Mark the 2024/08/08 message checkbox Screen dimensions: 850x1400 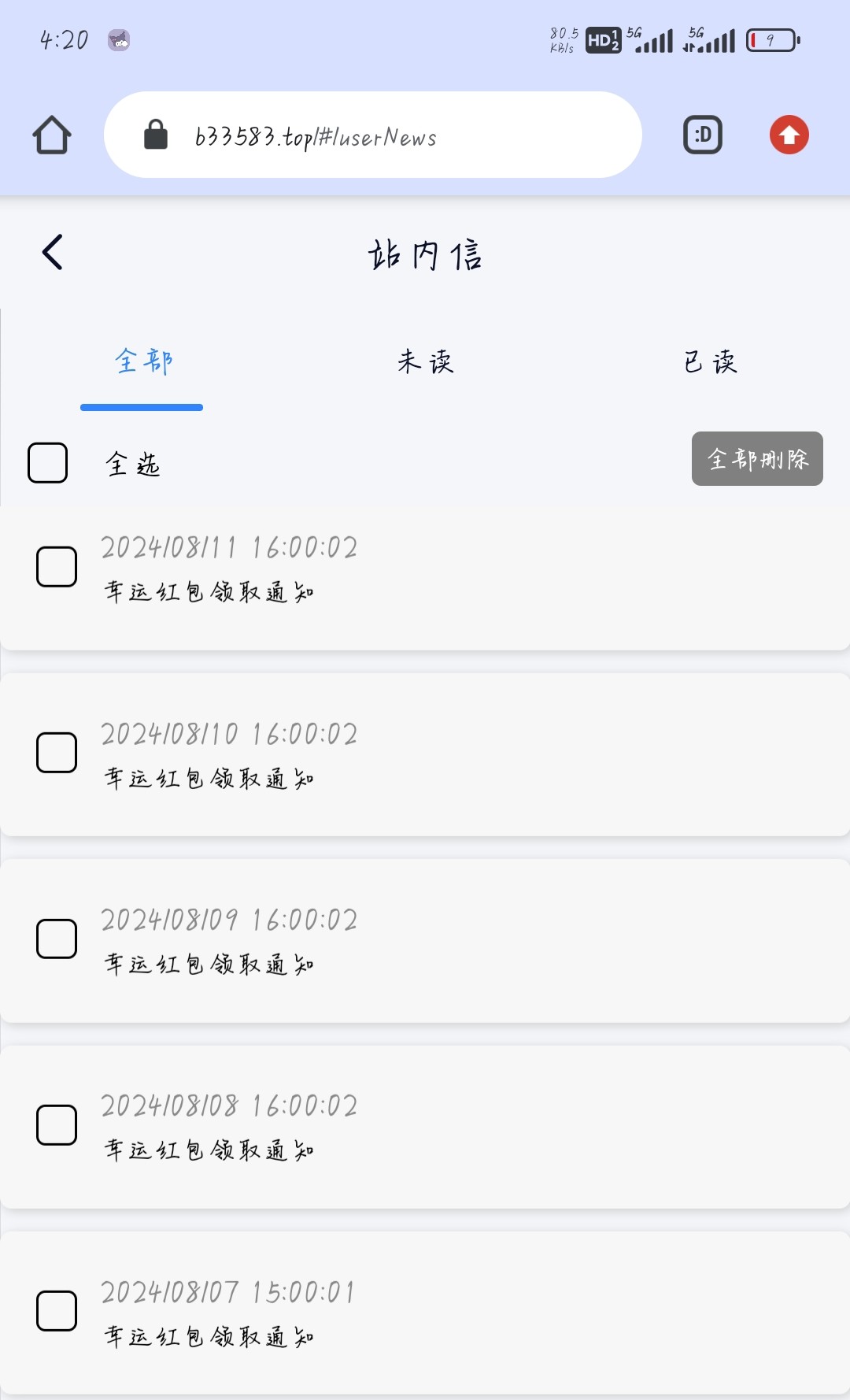pyautogui.click(x=57, y=1124)
